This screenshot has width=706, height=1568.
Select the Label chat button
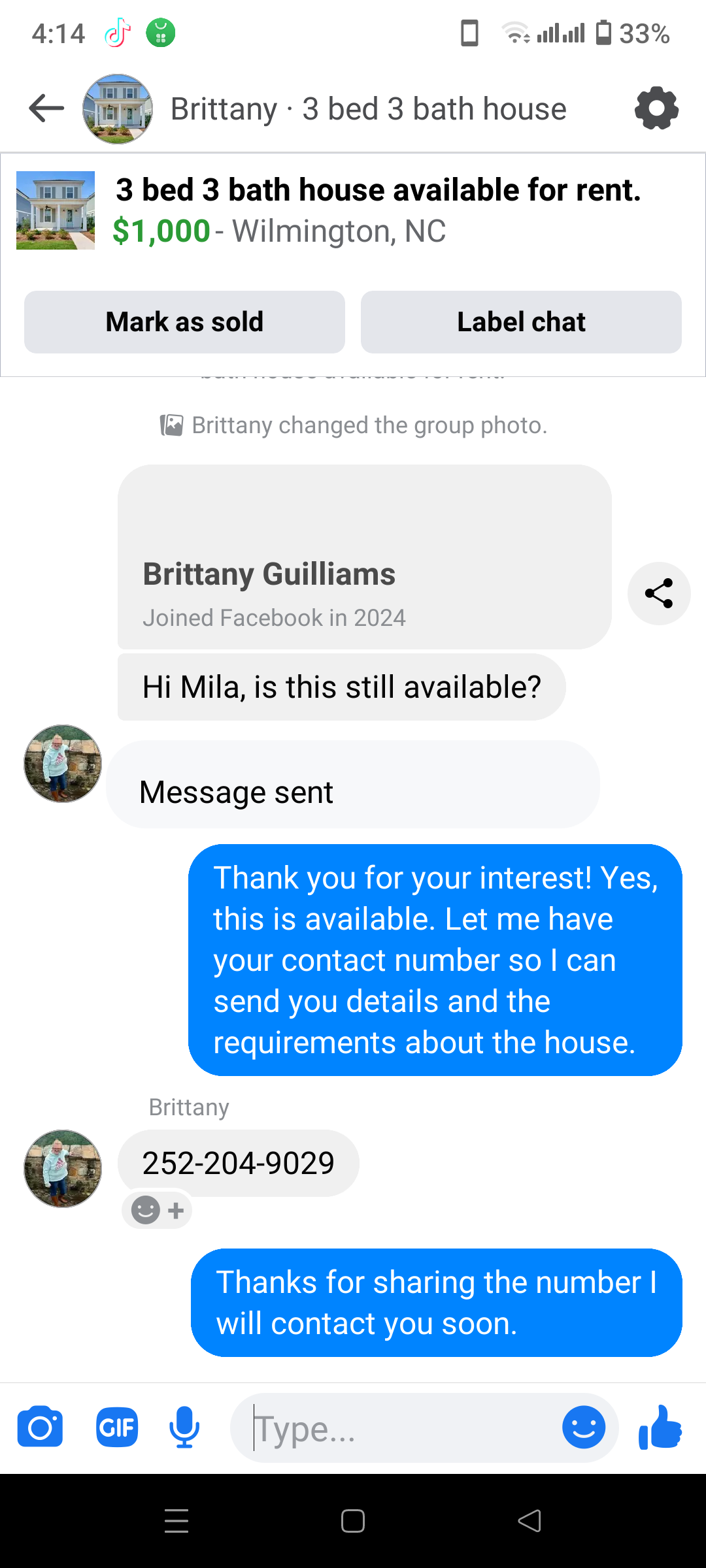(x=521, y=322)
